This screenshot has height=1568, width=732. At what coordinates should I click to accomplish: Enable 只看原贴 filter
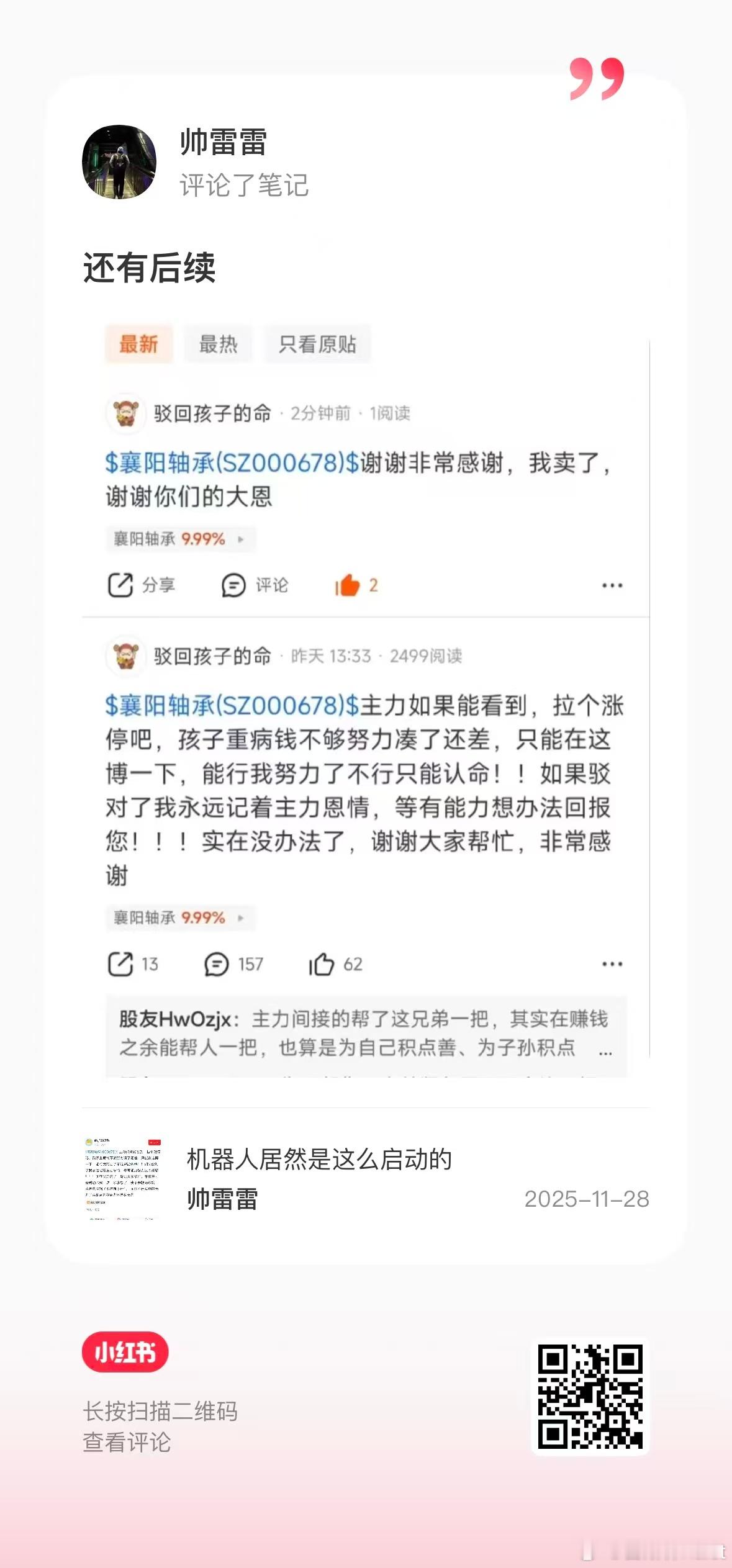click(x=319, y=344)
